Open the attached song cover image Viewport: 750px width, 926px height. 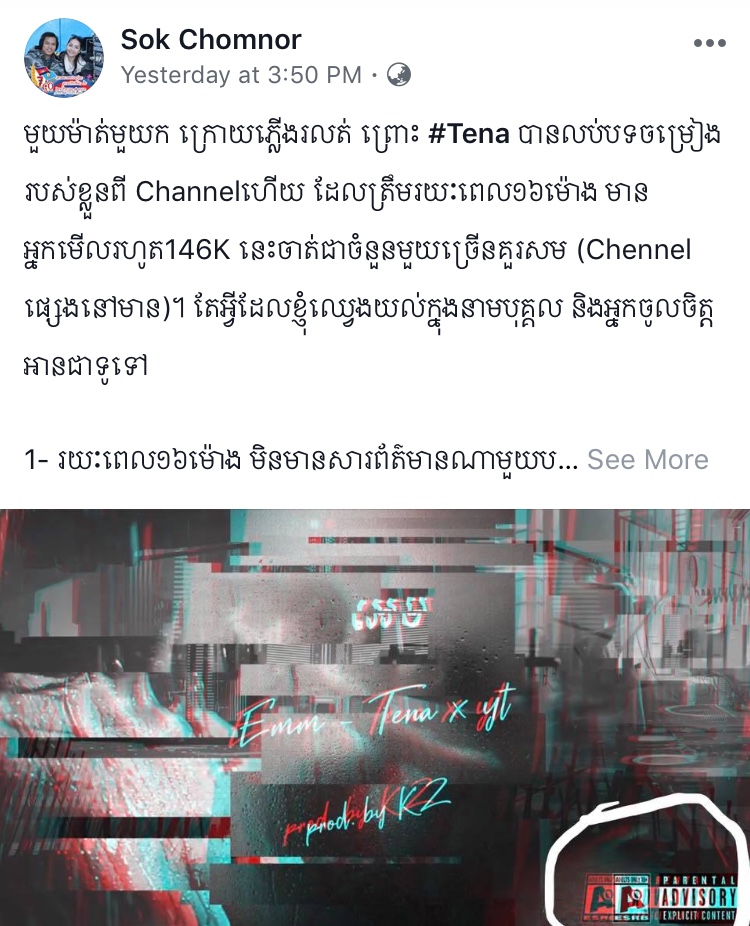(375, 717)
